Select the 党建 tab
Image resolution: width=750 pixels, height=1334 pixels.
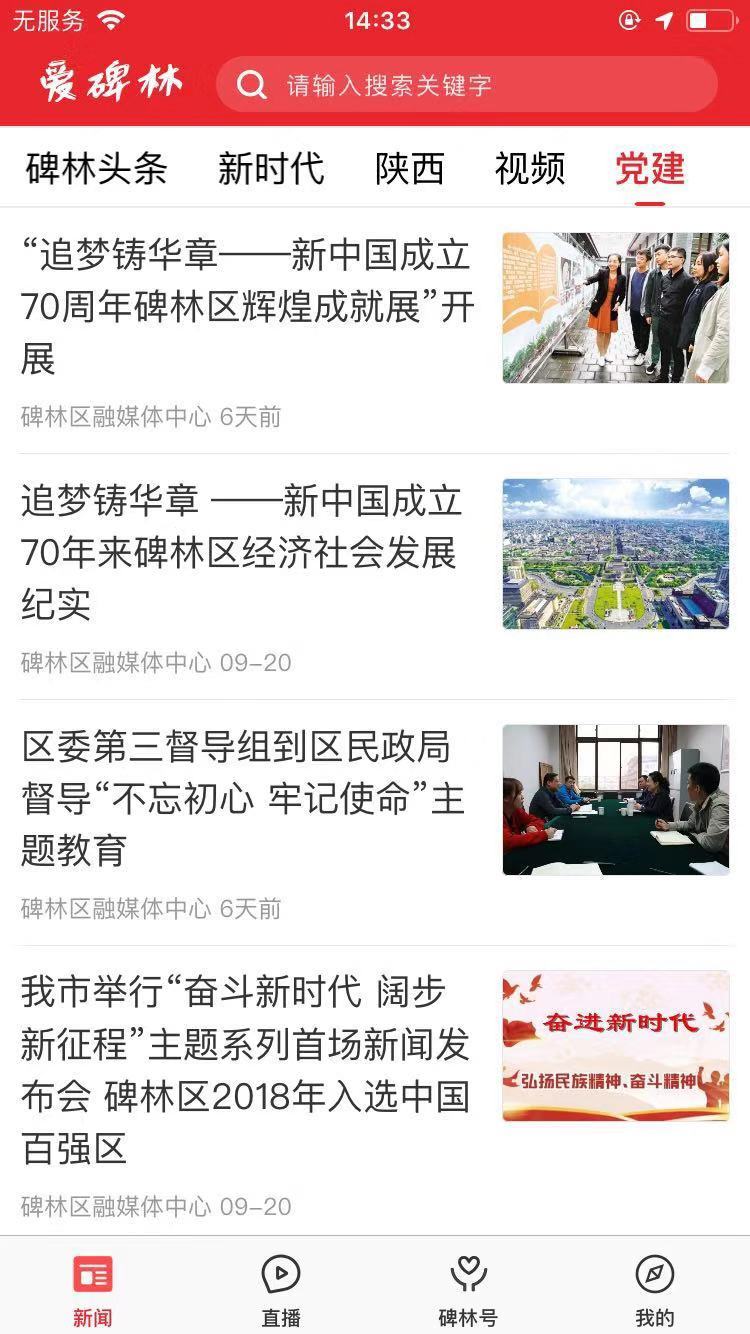click(x=650, y=168)
